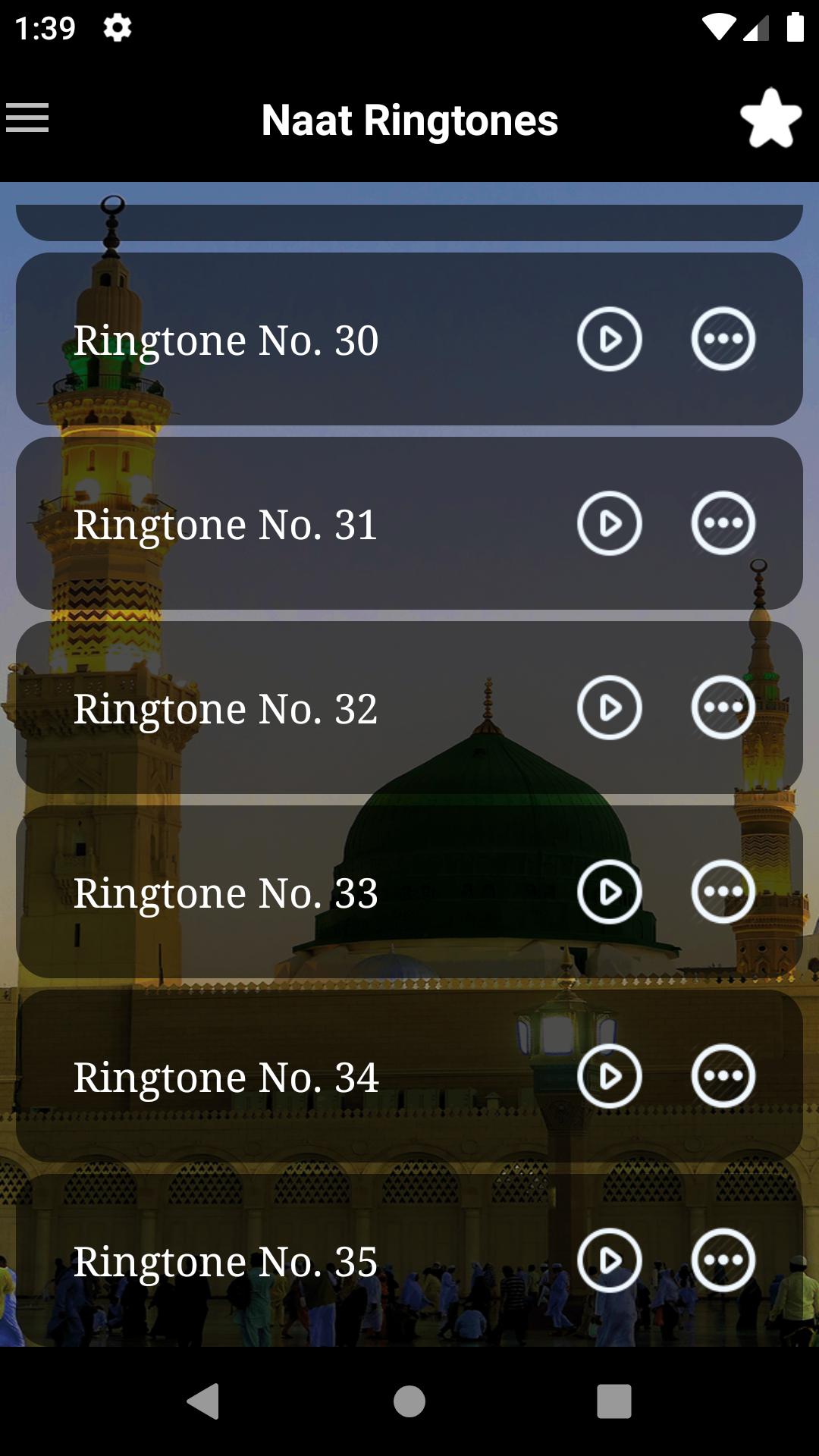Tap the three-dot menu for Ringtone No. 32
Image resolution: width=819 pixels, height=1456 pixels.
(723, 708)
